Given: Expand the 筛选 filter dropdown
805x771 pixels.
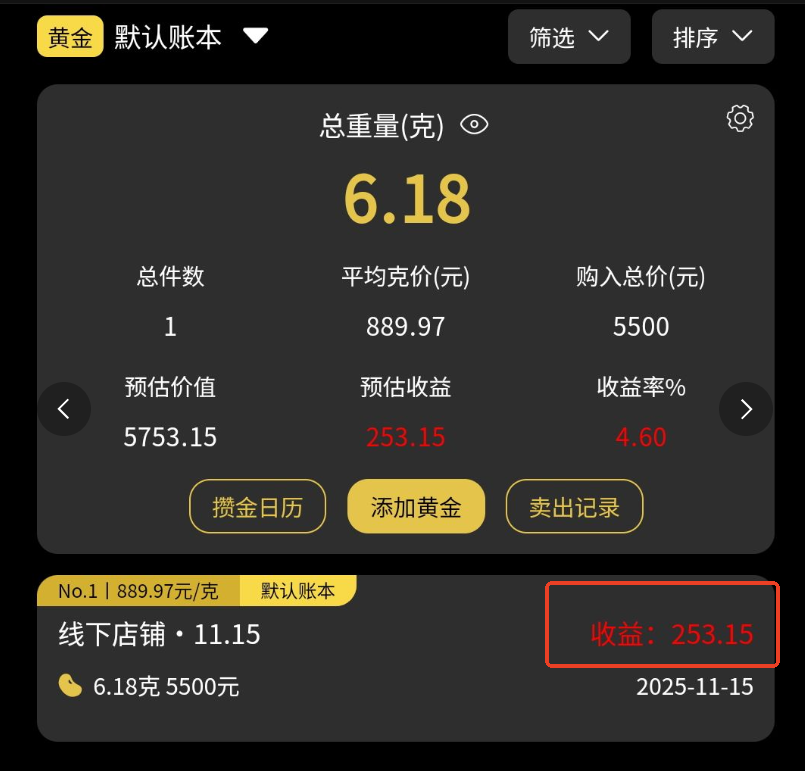Looking at the screenshot, I should coord(569,37).
